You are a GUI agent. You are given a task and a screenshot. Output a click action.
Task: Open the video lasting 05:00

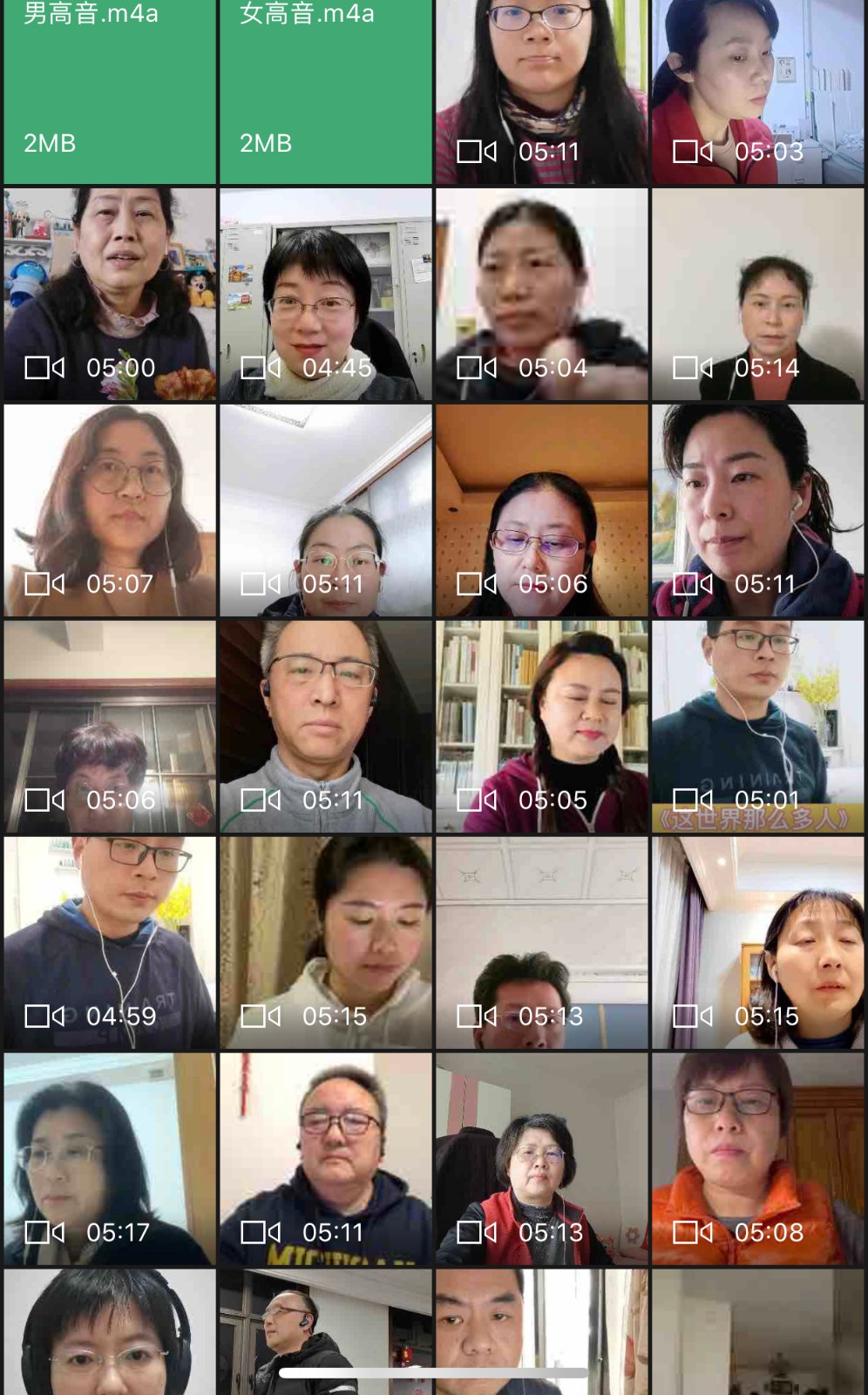coord(109,294)
